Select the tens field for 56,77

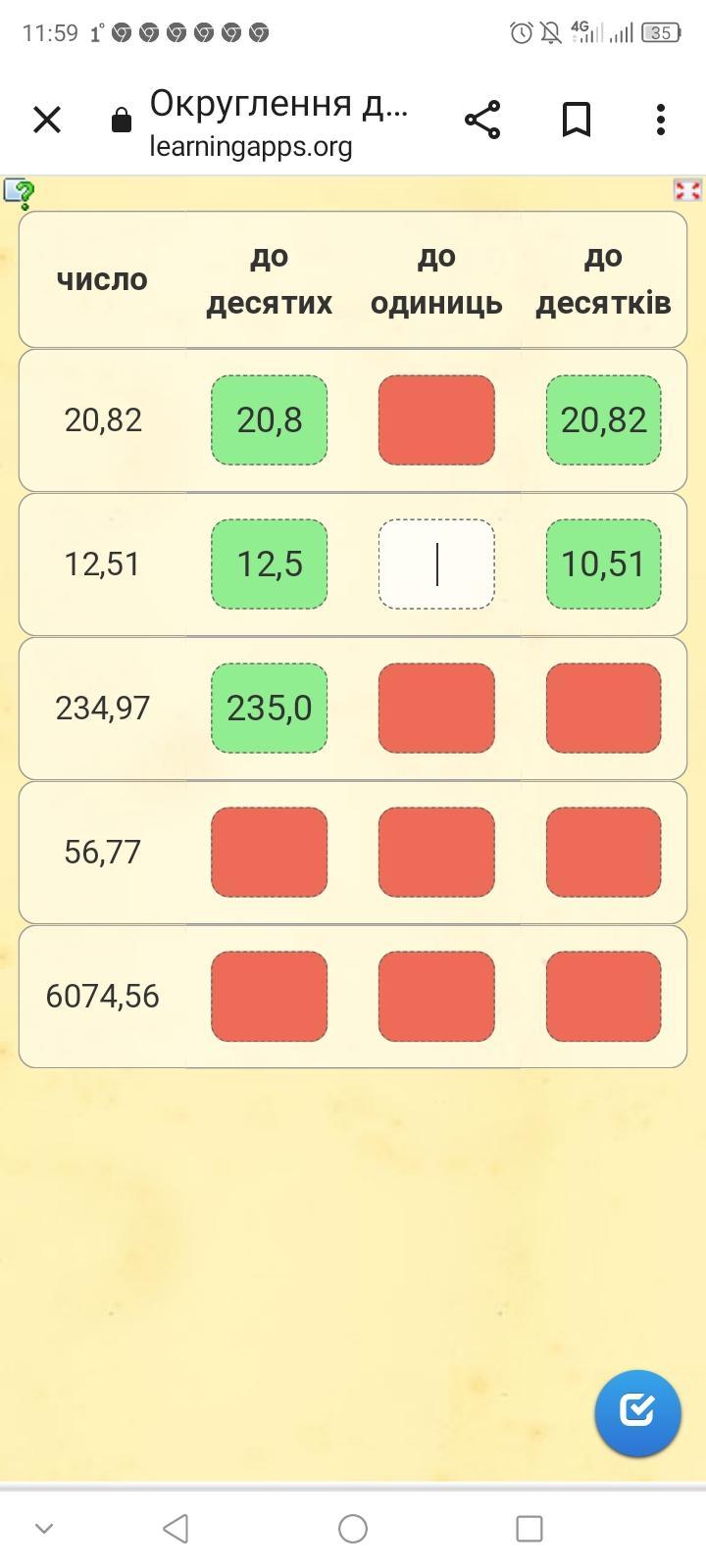(603, 853)
